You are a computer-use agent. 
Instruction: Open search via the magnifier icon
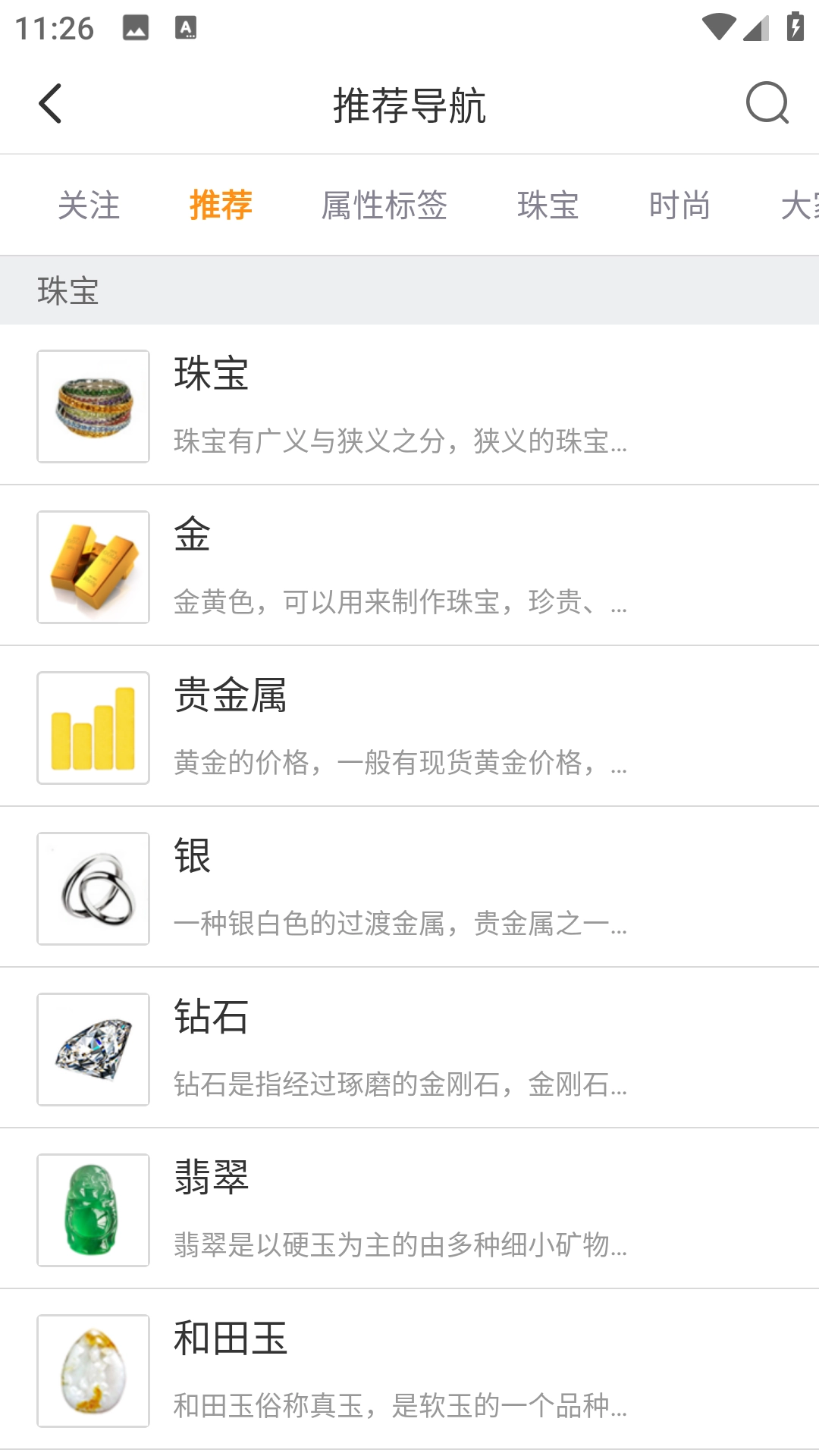tap(767, 103)
